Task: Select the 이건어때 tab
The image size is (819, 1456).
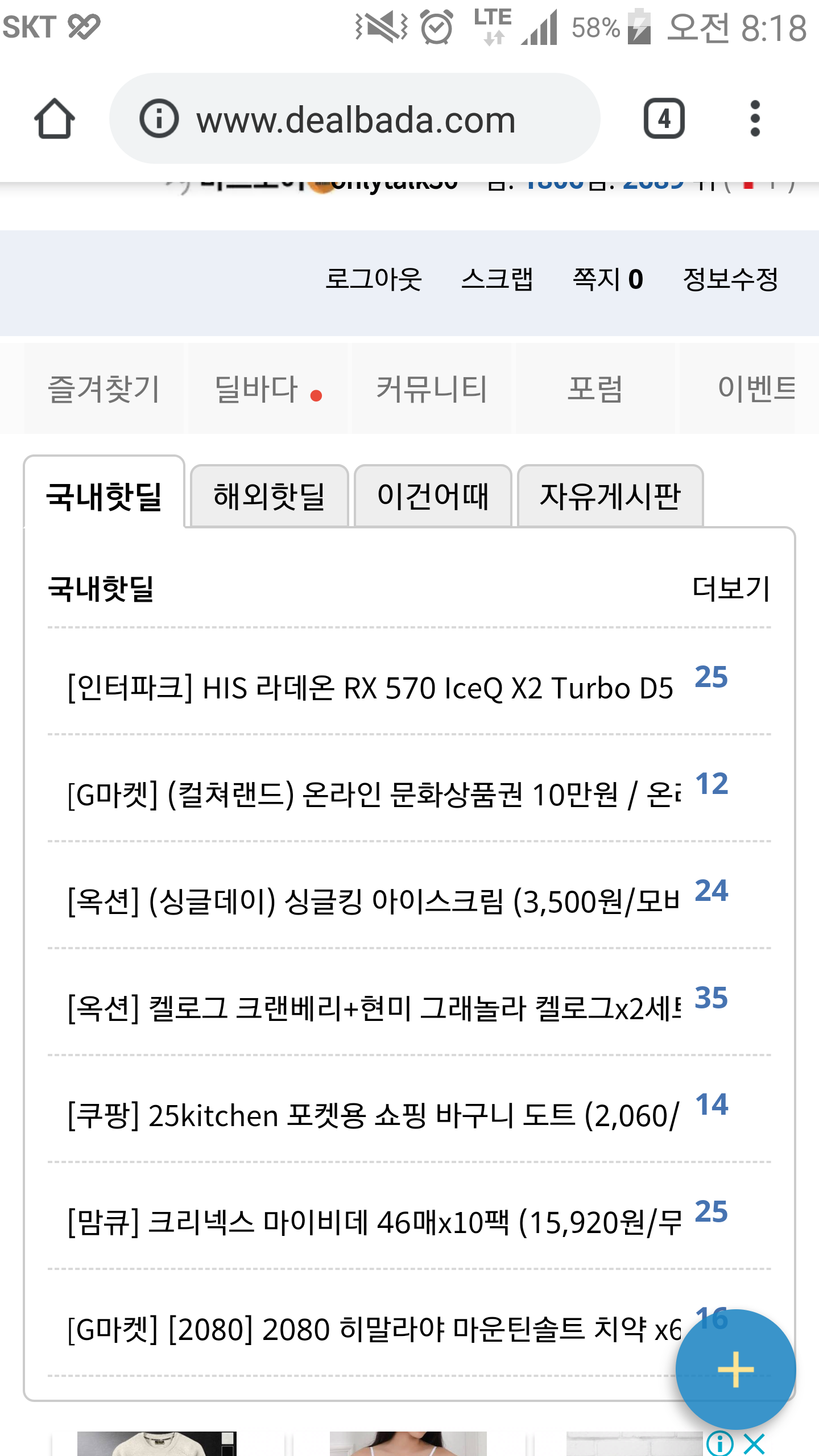Action: coord(433,496)
